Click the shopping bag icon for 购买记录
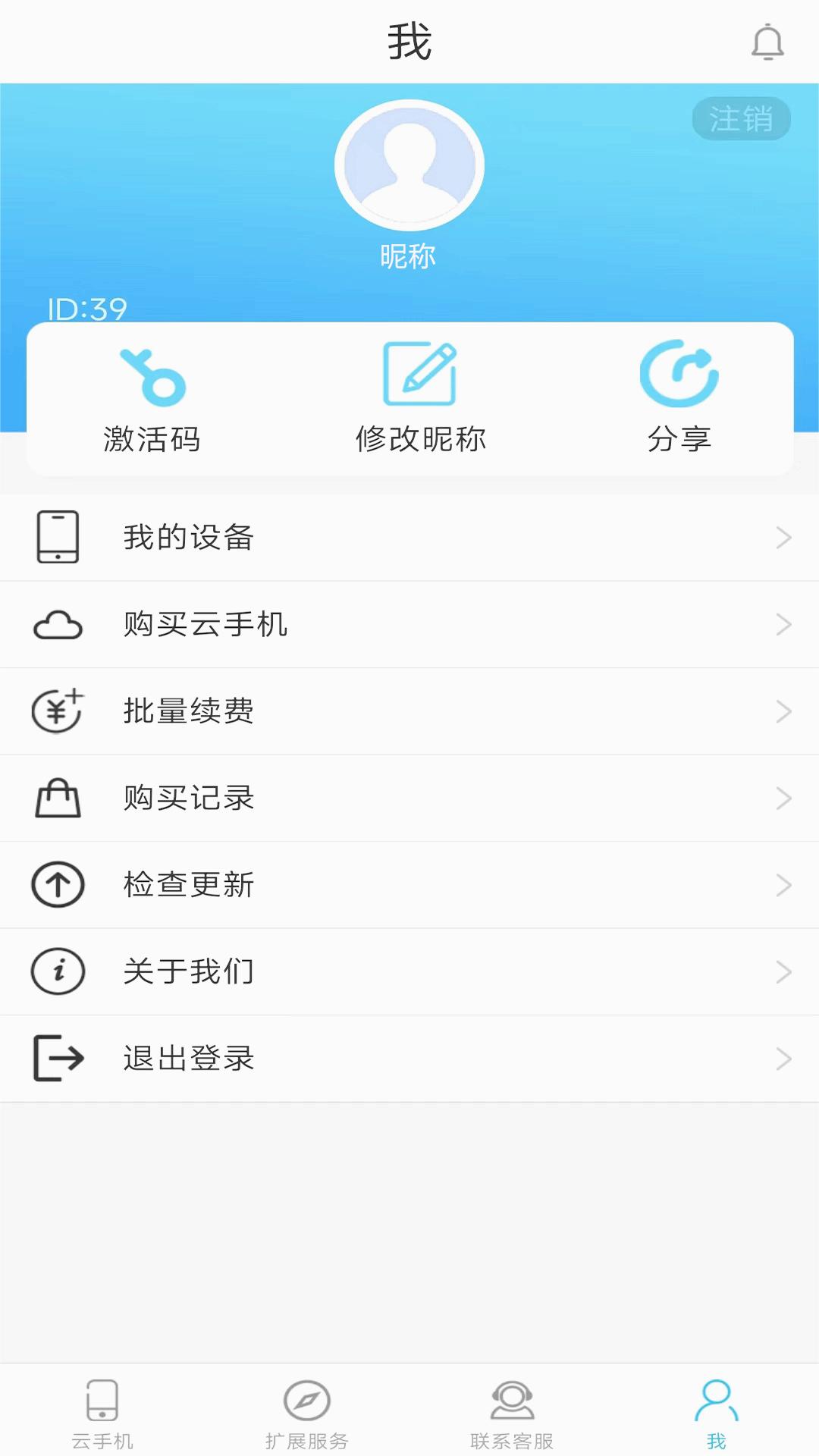This screenshot has height=1456, width=819. click(57, 798)
